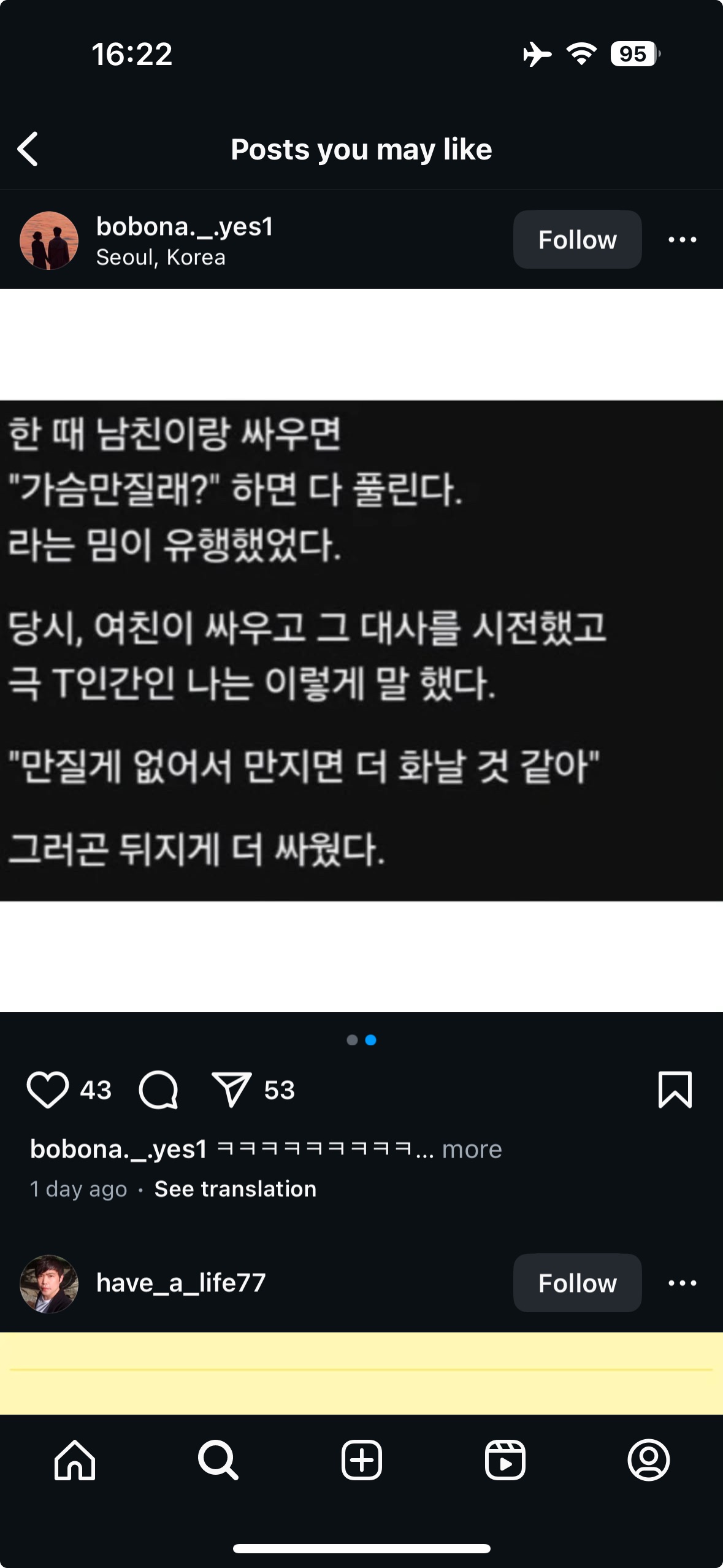Share bobona._.yes1's post
Image resolution: width=723 pixels, height=1568 pixels.
tap(231, 1090)
